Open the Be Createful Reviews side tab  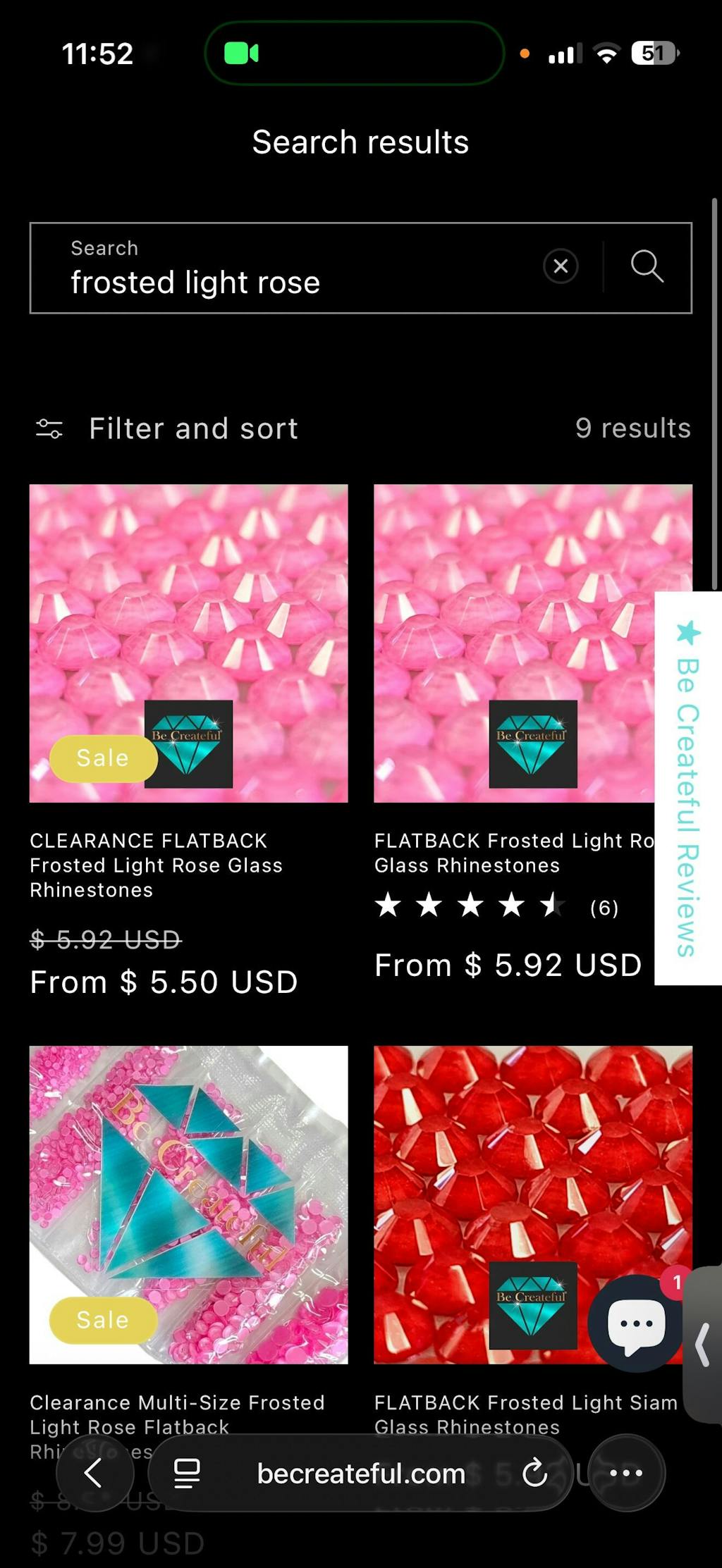[687, 788]
